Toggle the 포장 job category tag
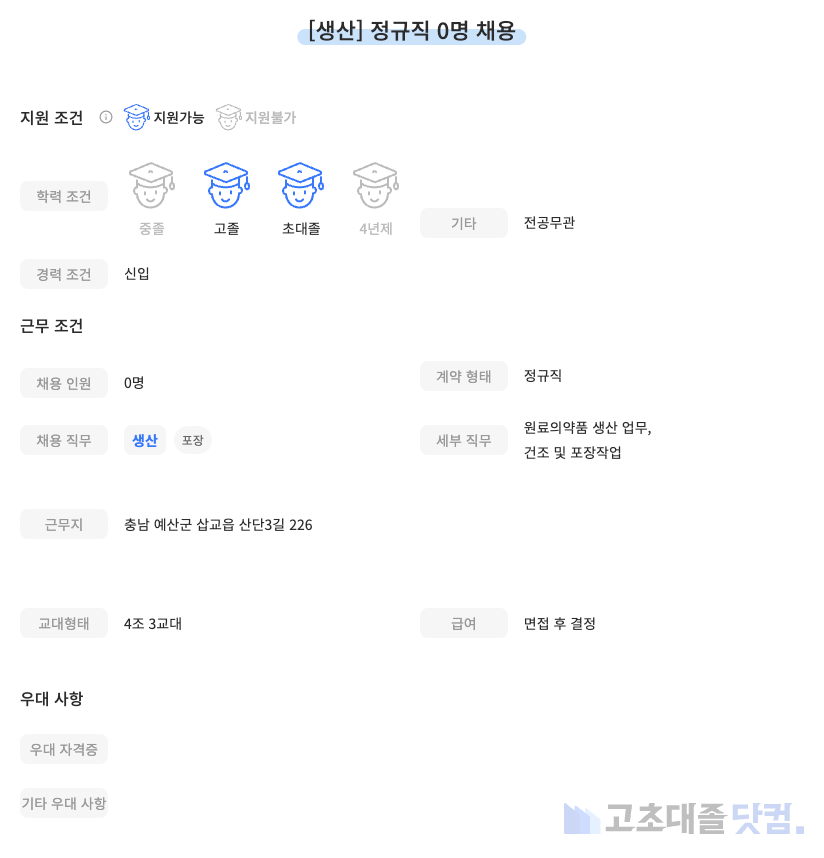Screen dimensions: 824x858 [x=193, y=440]
